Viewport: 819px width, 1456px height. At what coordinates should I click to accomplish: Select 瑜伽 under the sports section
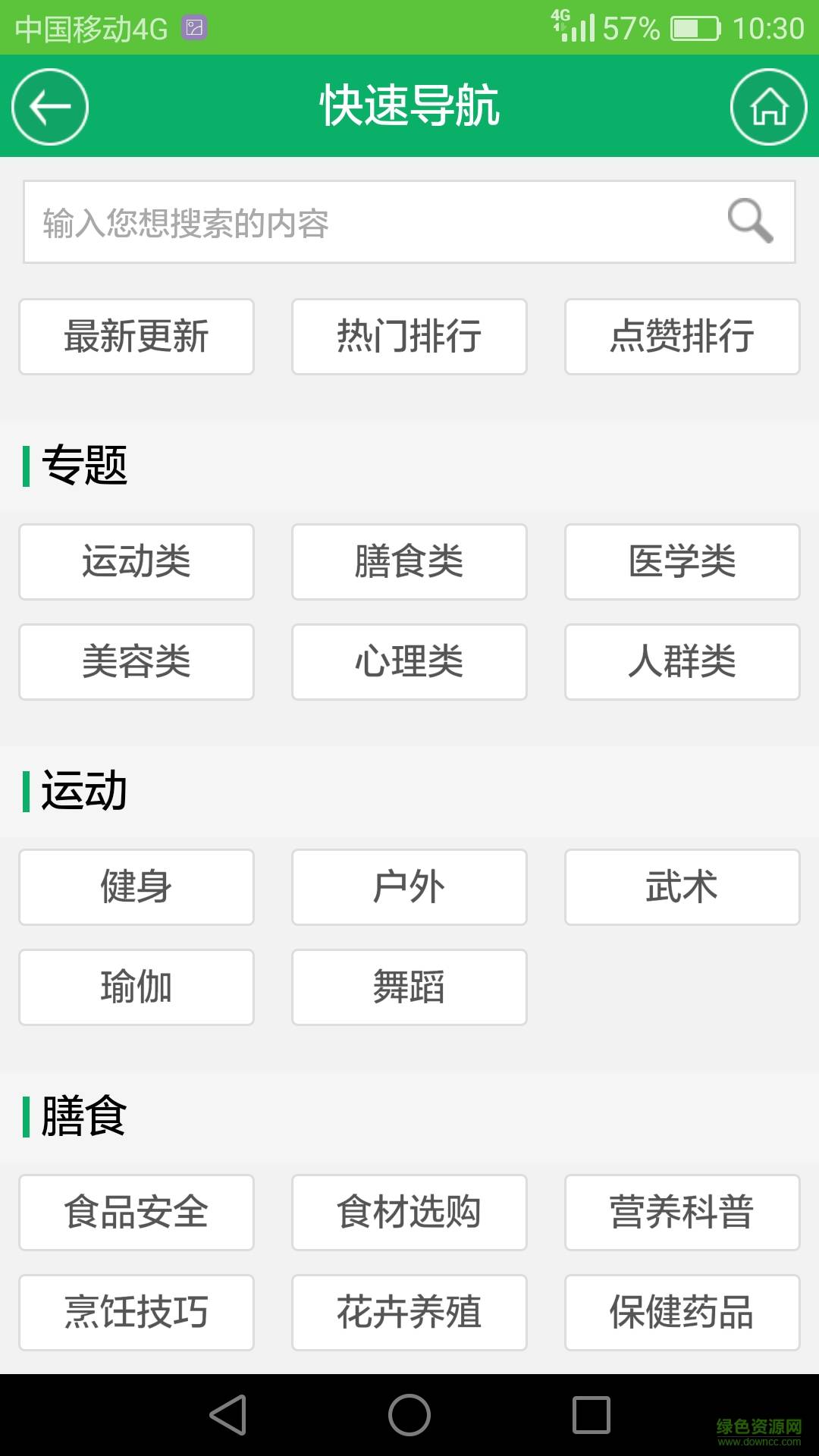click(x=136, y=986)
